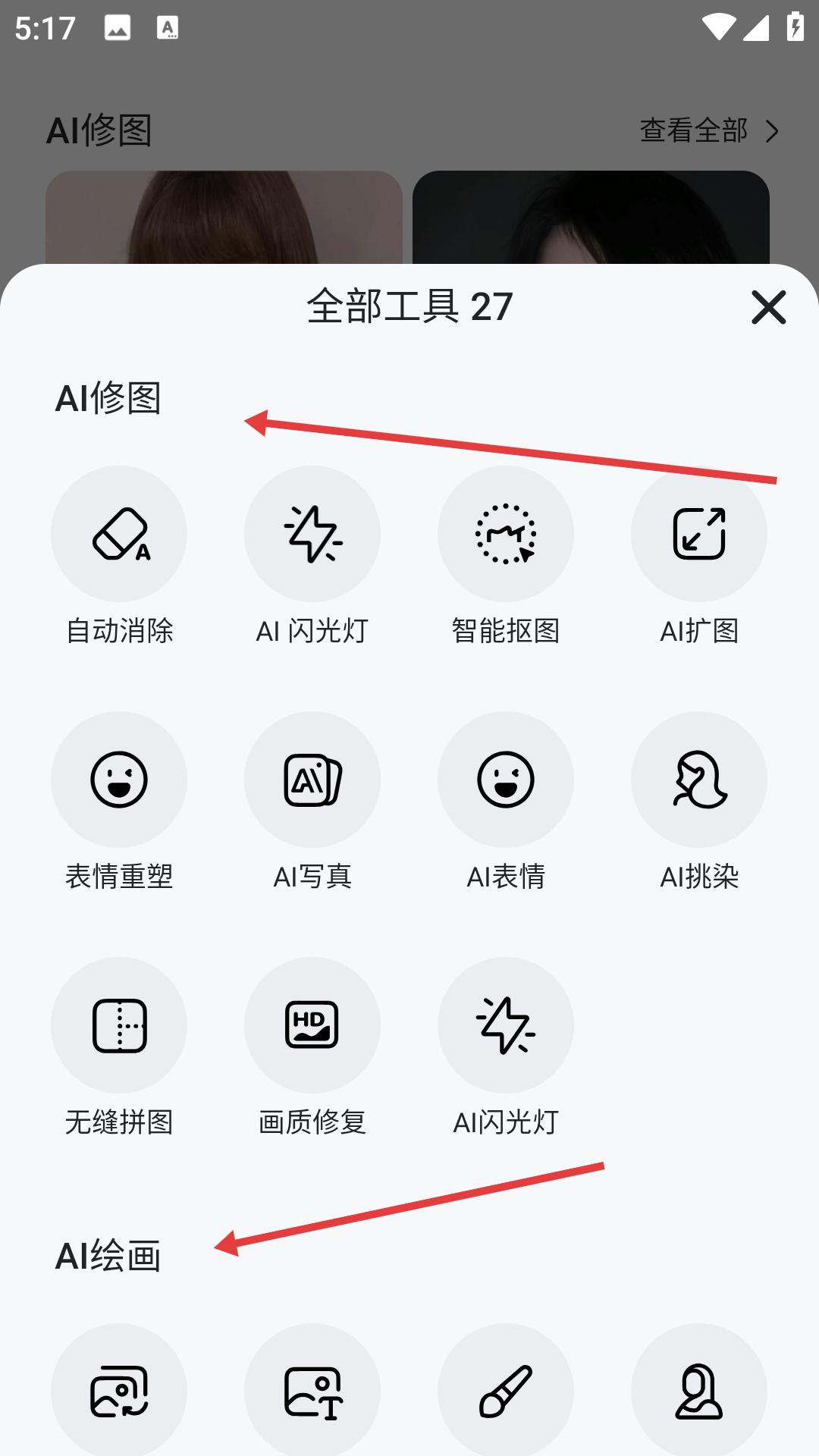Launch the 画质修复 tool
819x1456 pixels.
tap(312, 1025)
